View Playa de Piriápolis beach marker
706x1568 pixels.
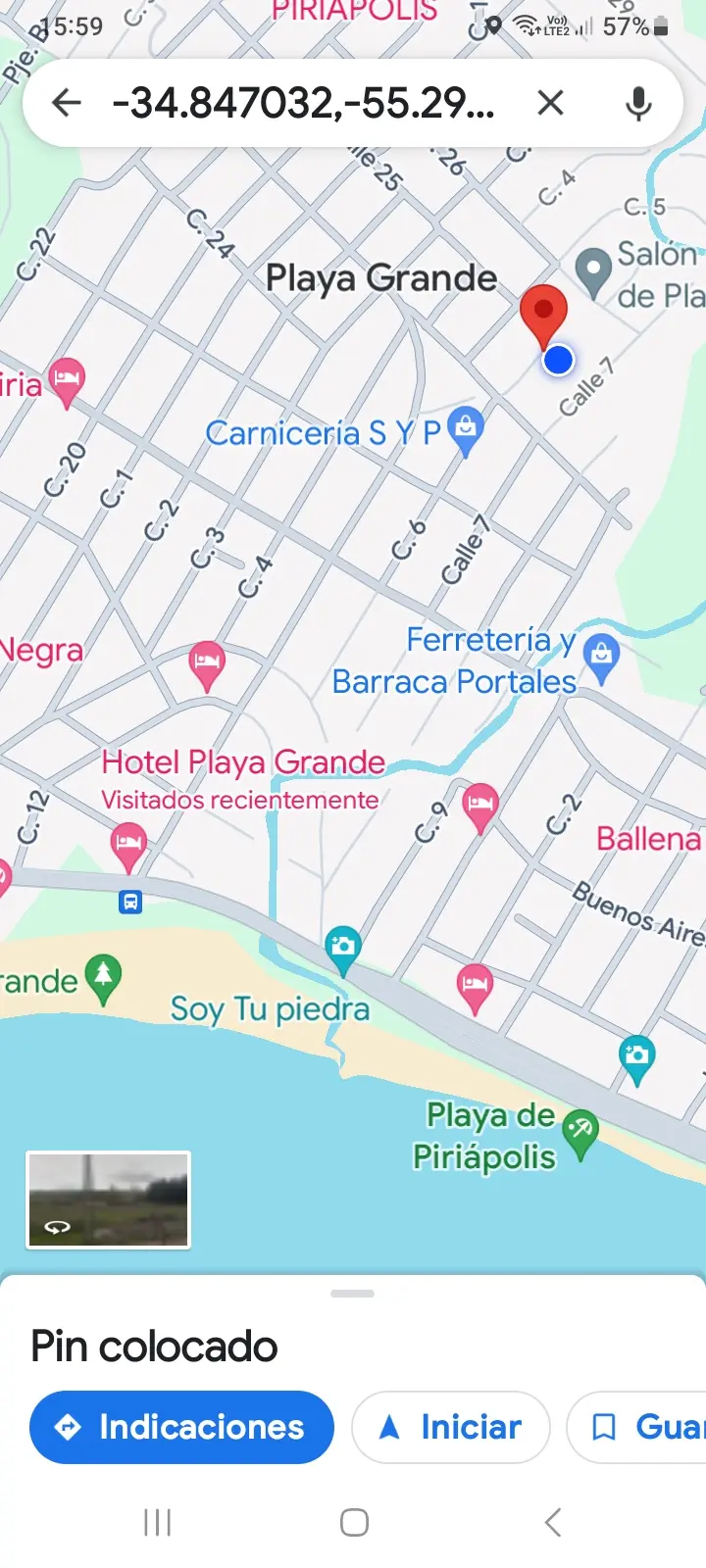point(581,1132)
